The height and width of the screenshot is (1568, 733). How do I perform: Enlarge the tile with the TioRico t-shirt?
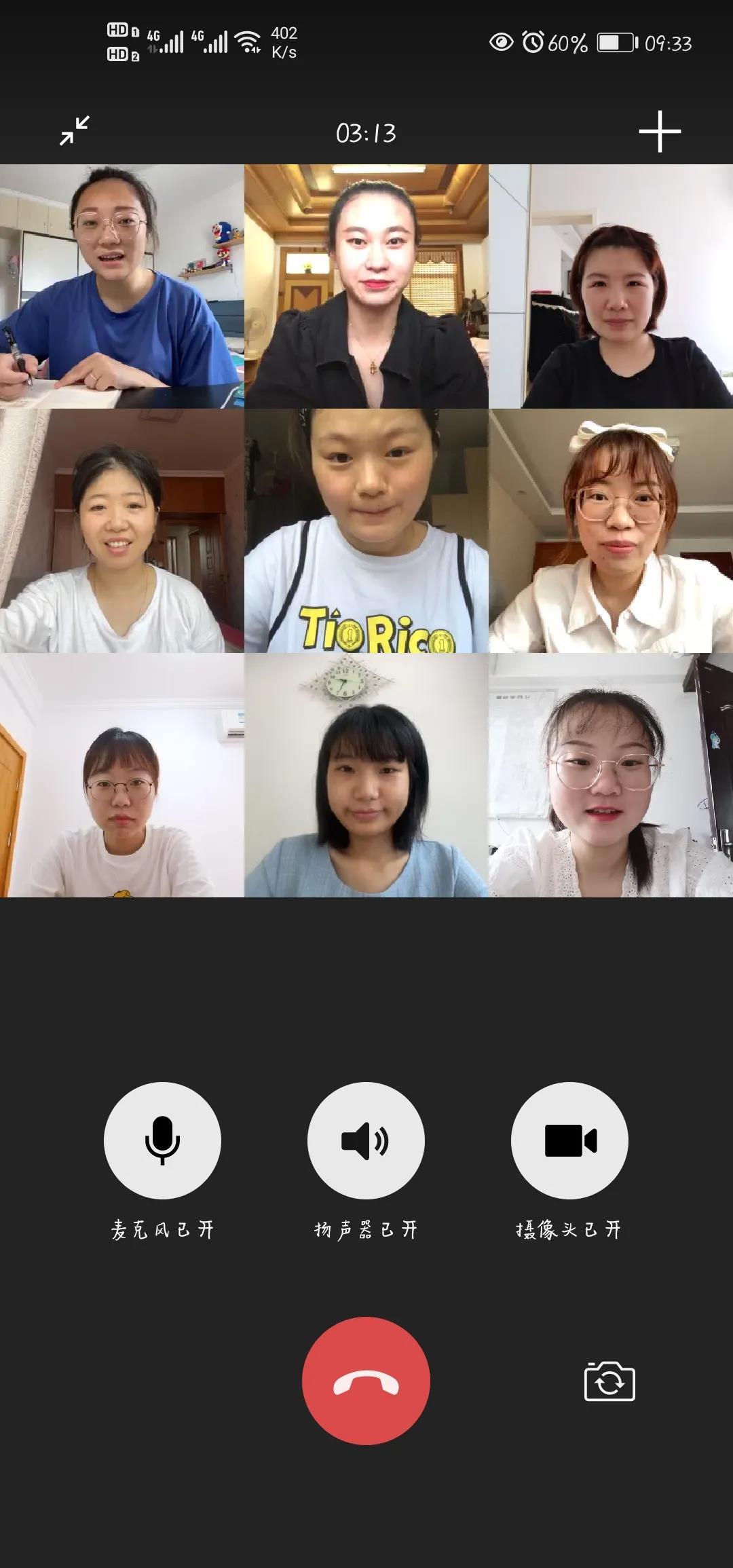tap(366, 531)
